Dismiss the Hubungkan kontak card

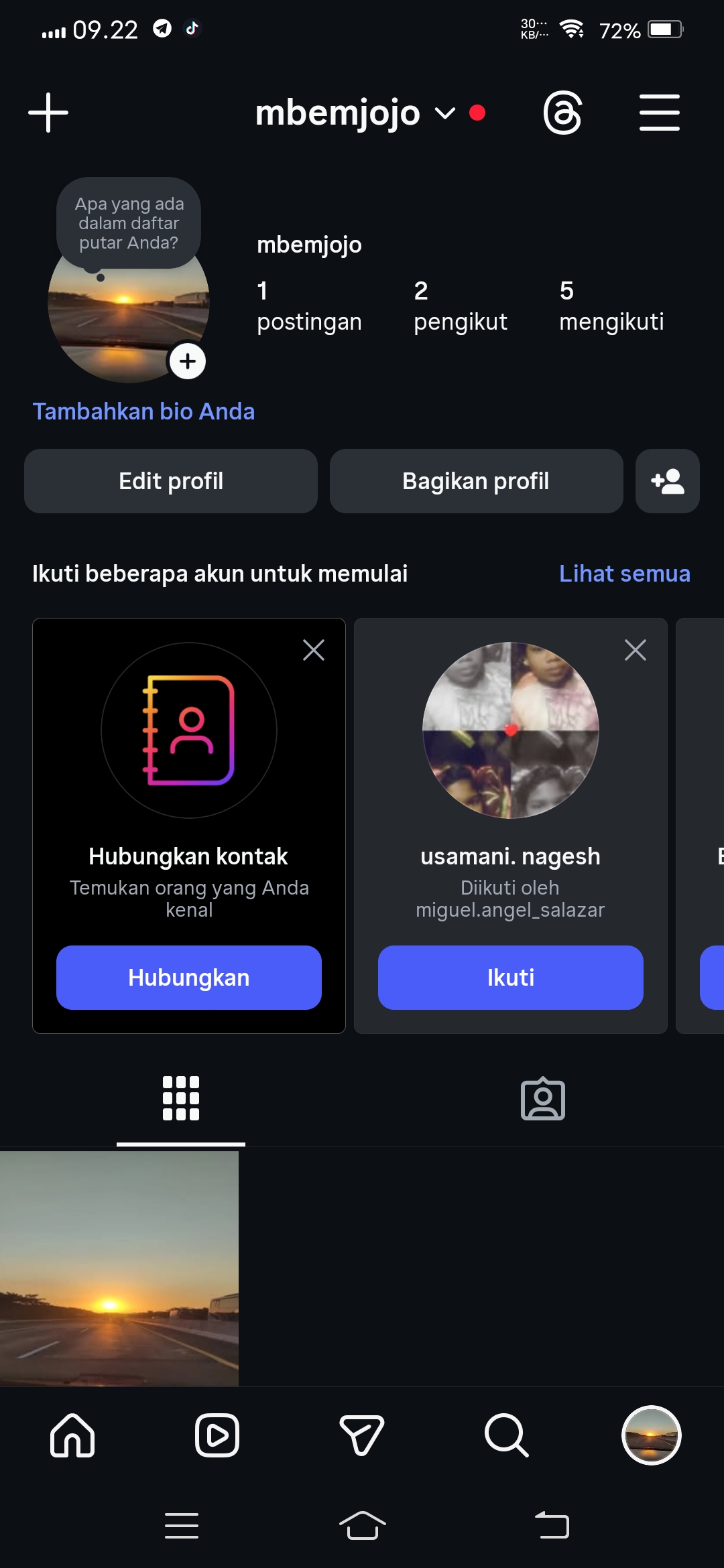click(x=313, y=650)
